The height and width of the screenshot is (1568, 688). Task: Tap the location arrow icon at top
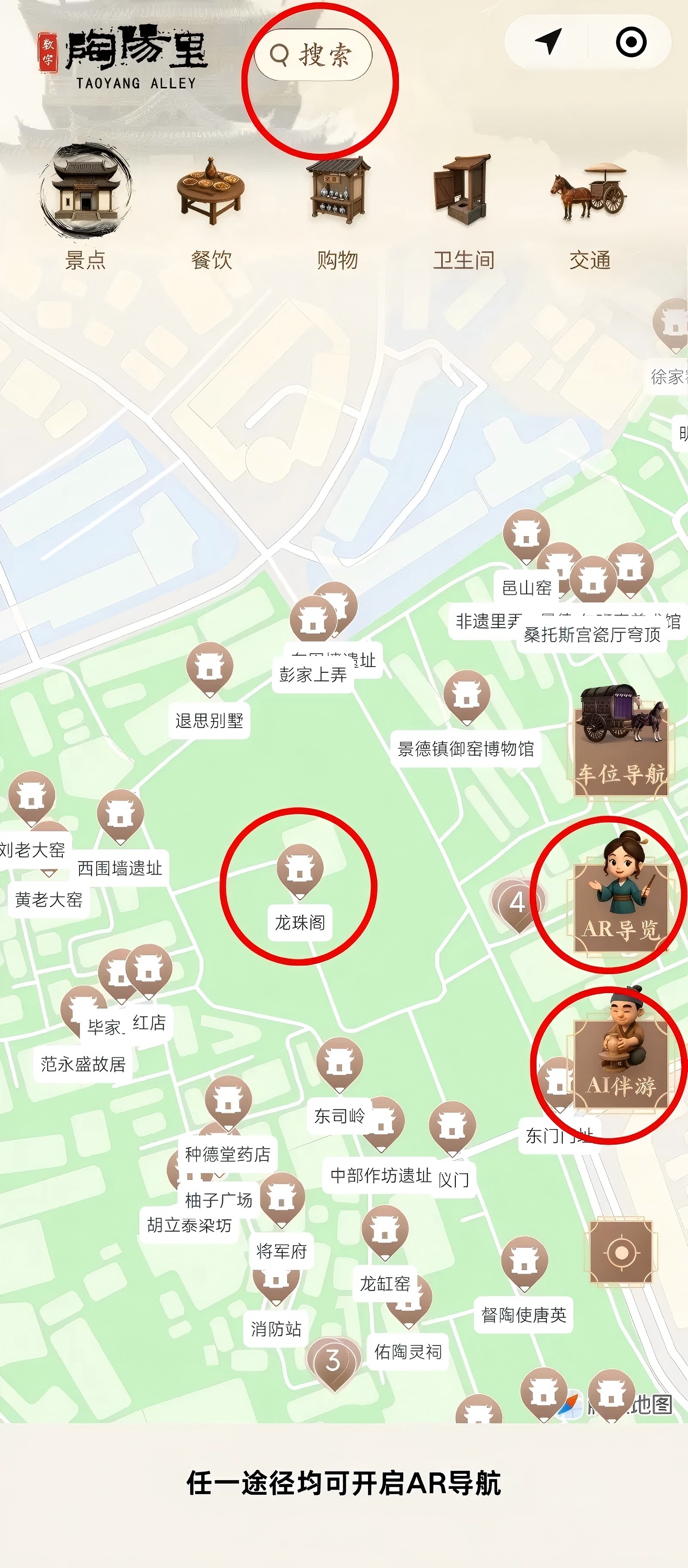547,41
